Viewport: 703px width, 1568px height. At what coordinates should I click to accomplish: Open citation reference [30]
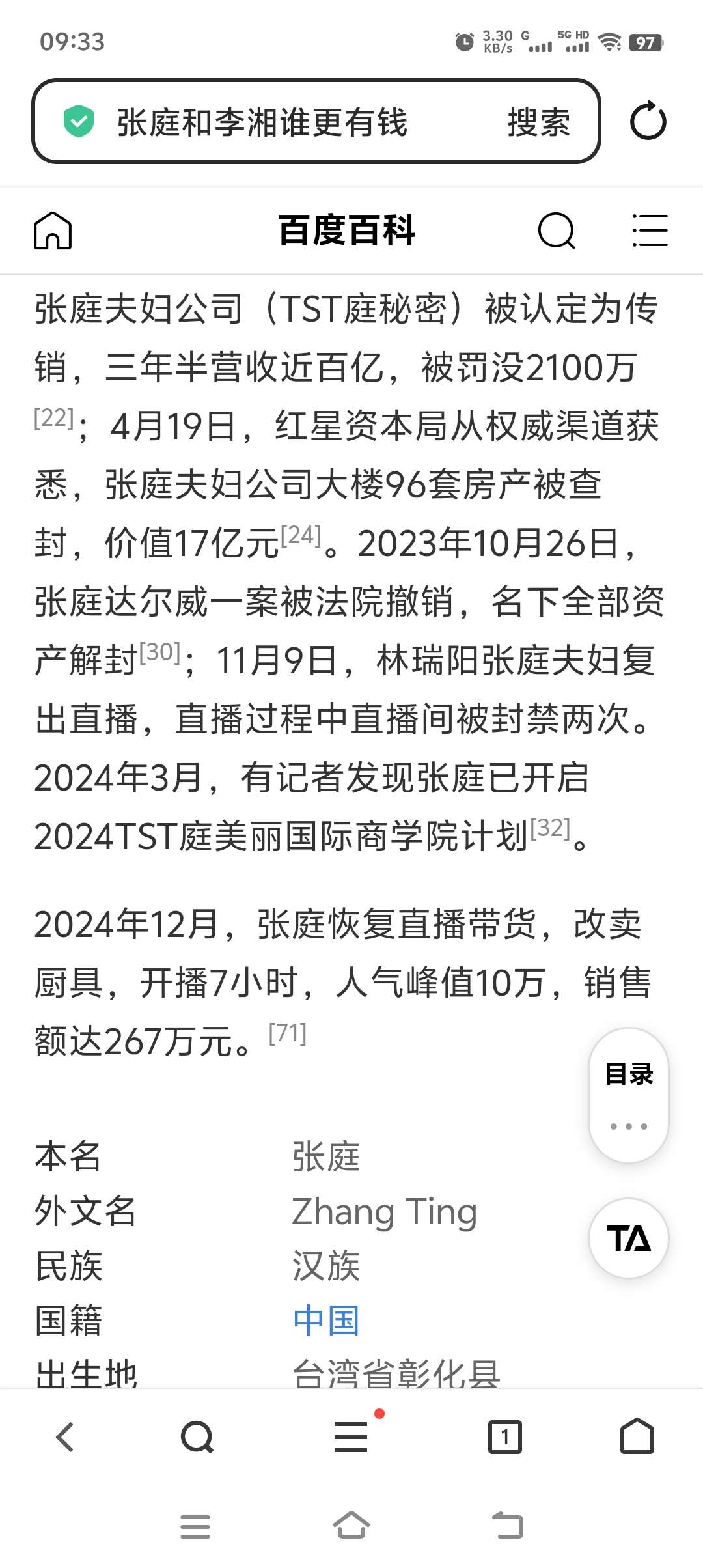pyautogui.click(x=160, y=652)
